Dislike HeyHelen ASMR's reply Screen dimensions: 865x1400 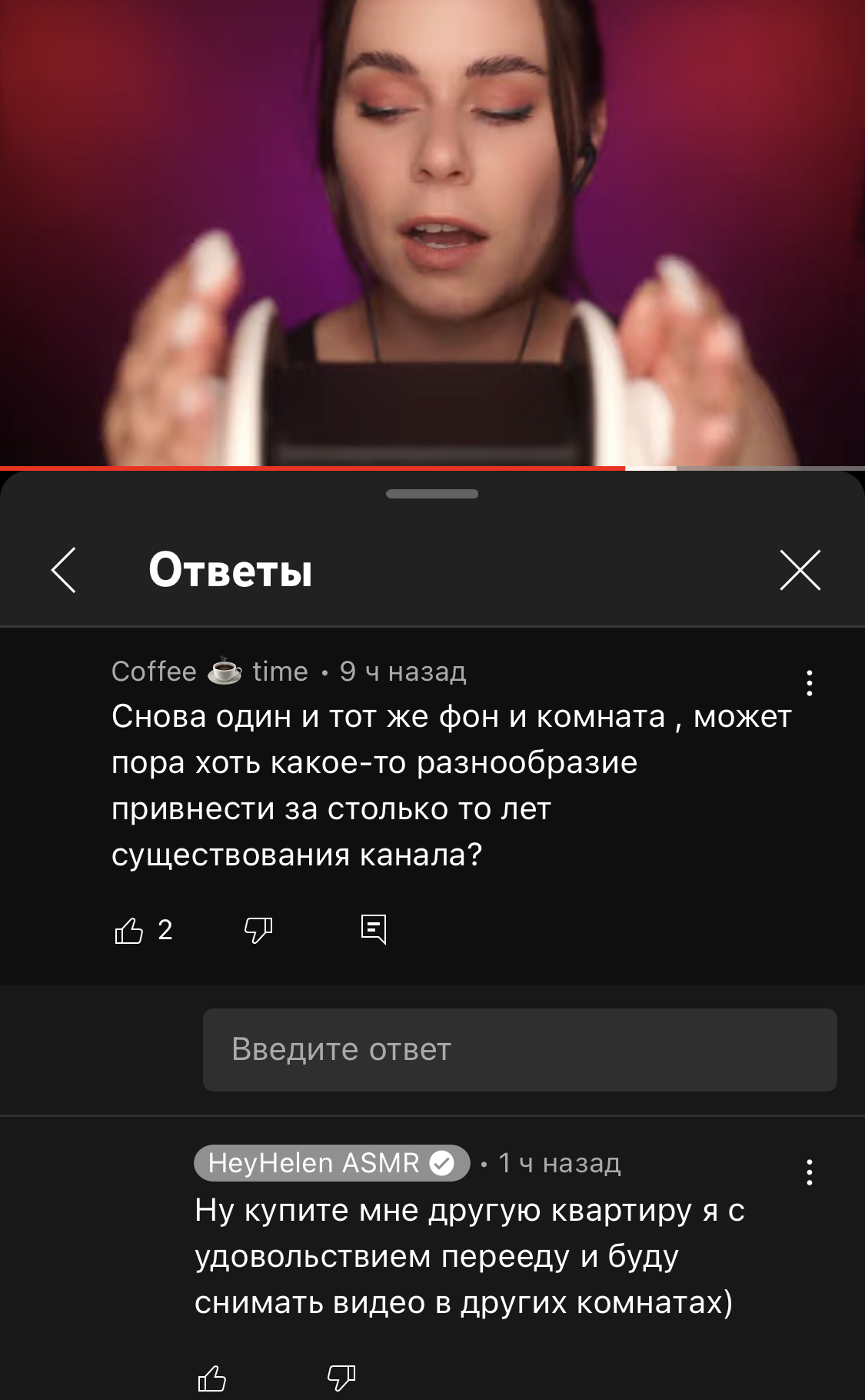coord(341,1378)
